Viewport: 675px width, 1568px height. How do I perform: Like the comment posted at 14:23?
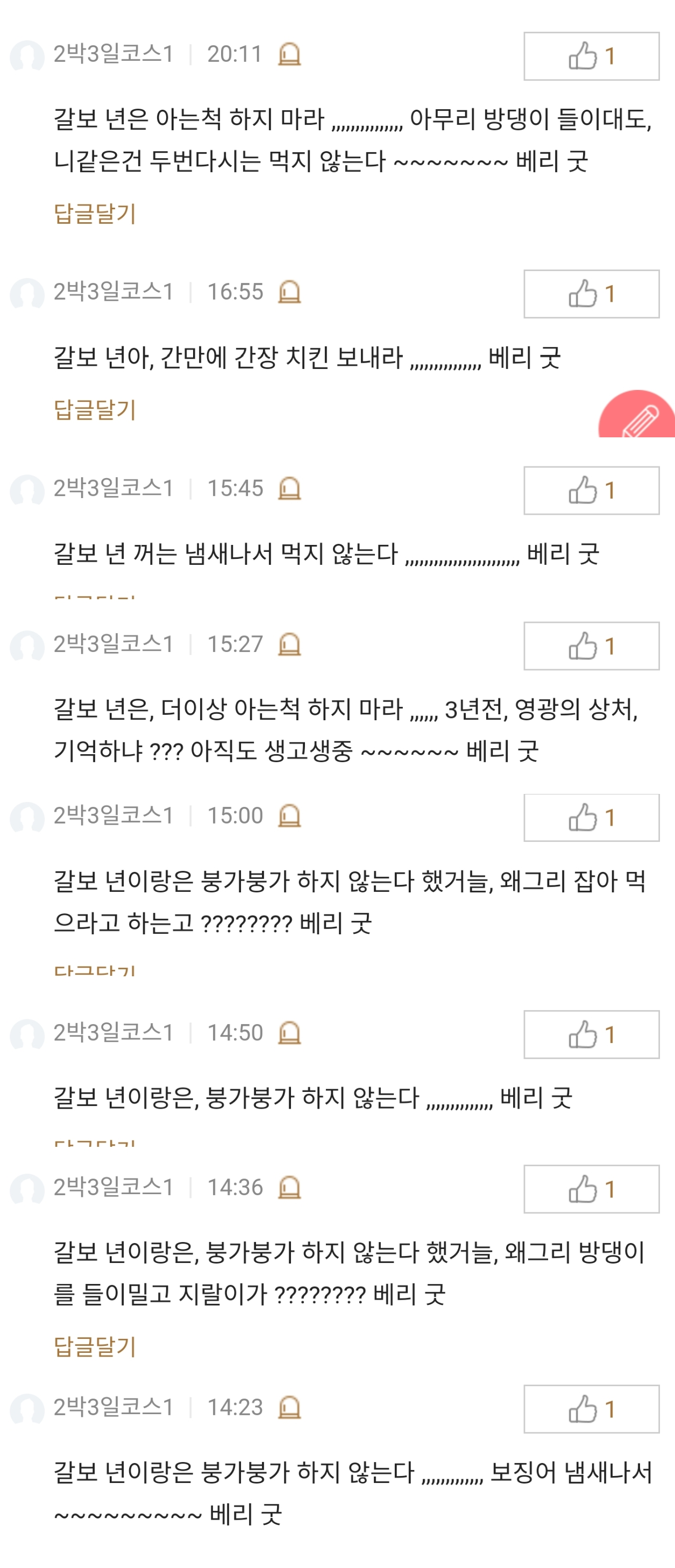pyautogui.click(x=591, y=1409)
